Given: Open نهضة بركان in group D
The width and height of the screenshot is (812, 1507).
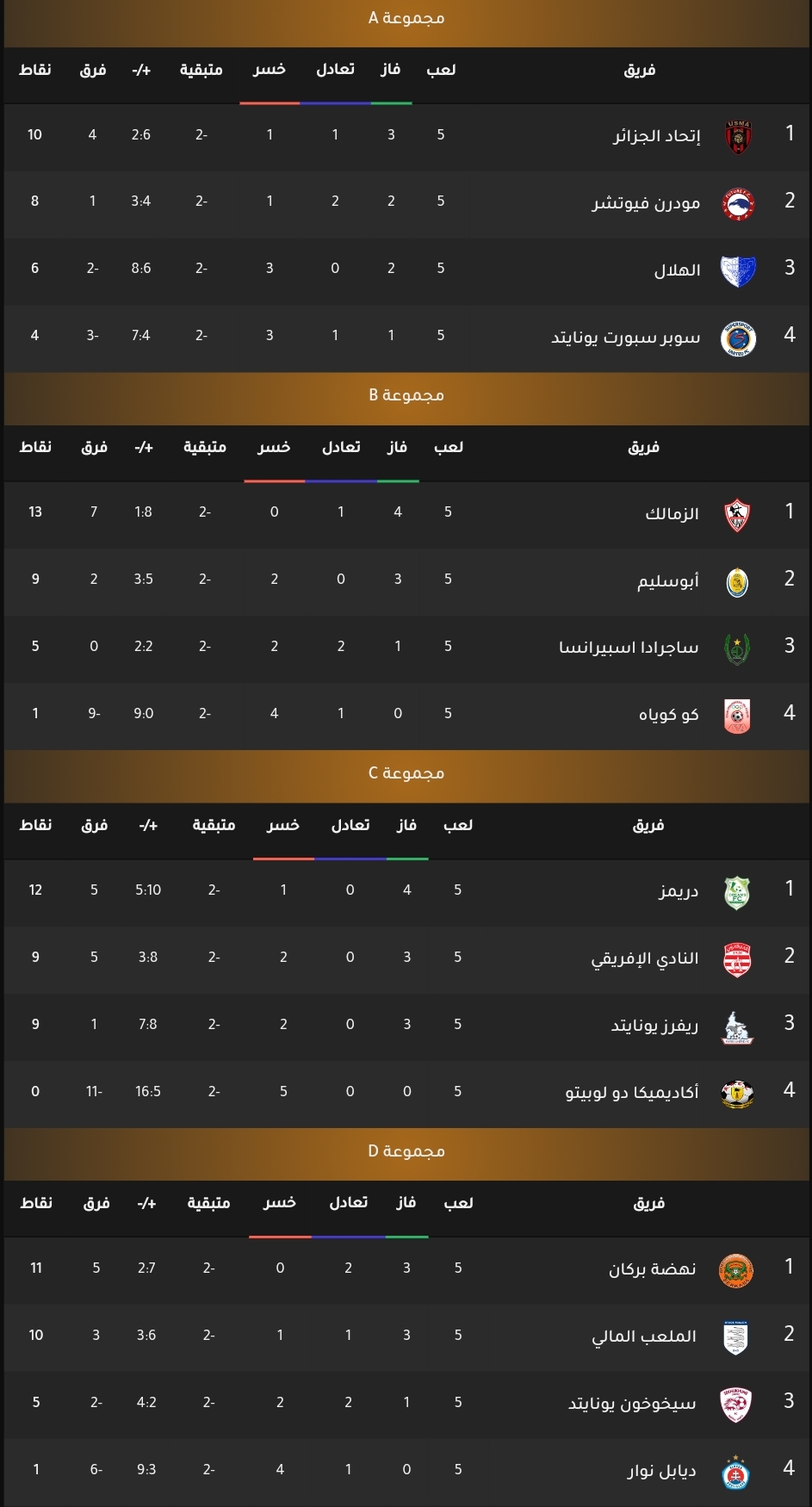Looking at the screenshot, I should 406,1269.
